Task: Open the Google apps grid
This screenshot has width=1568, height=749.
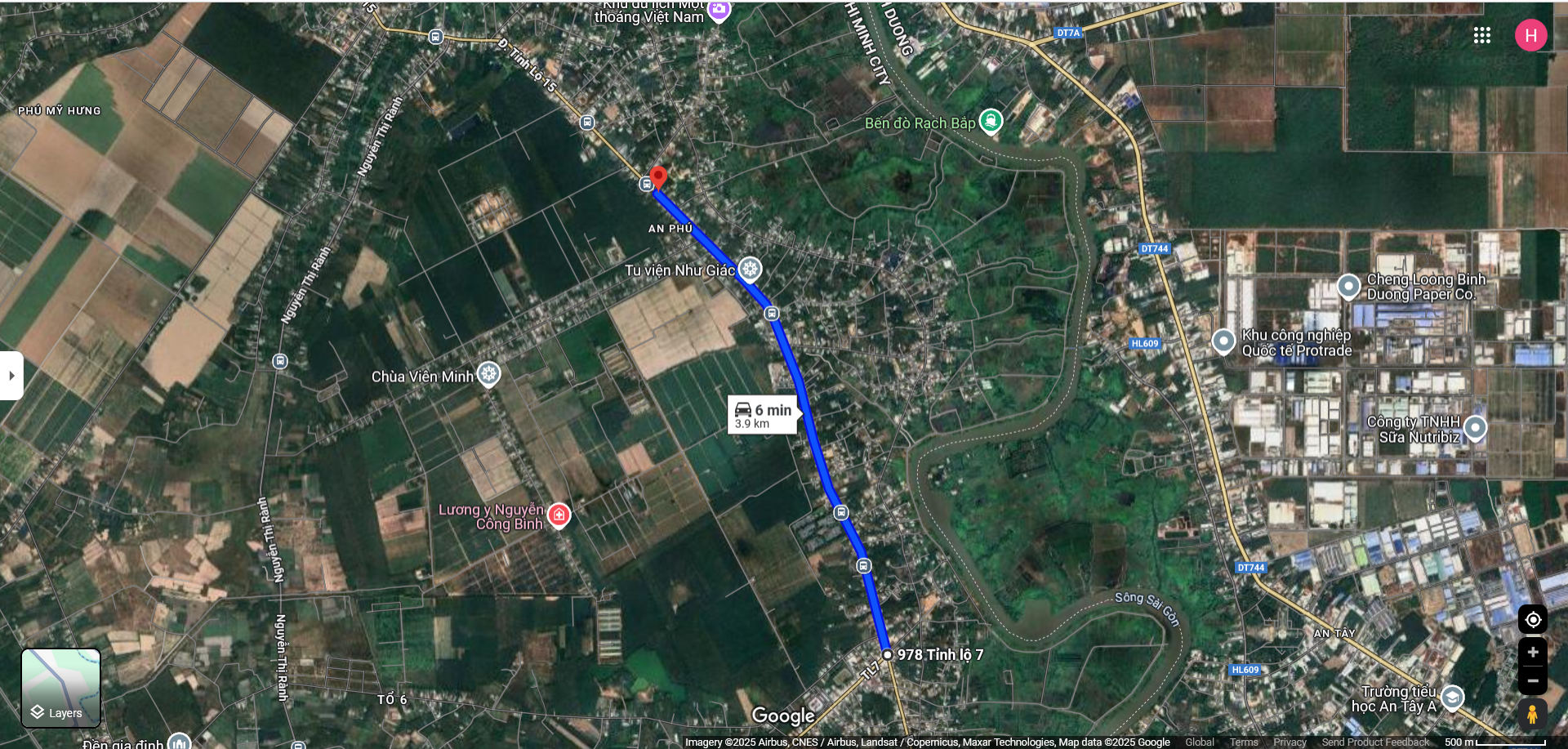Action: click(1481, 35)
